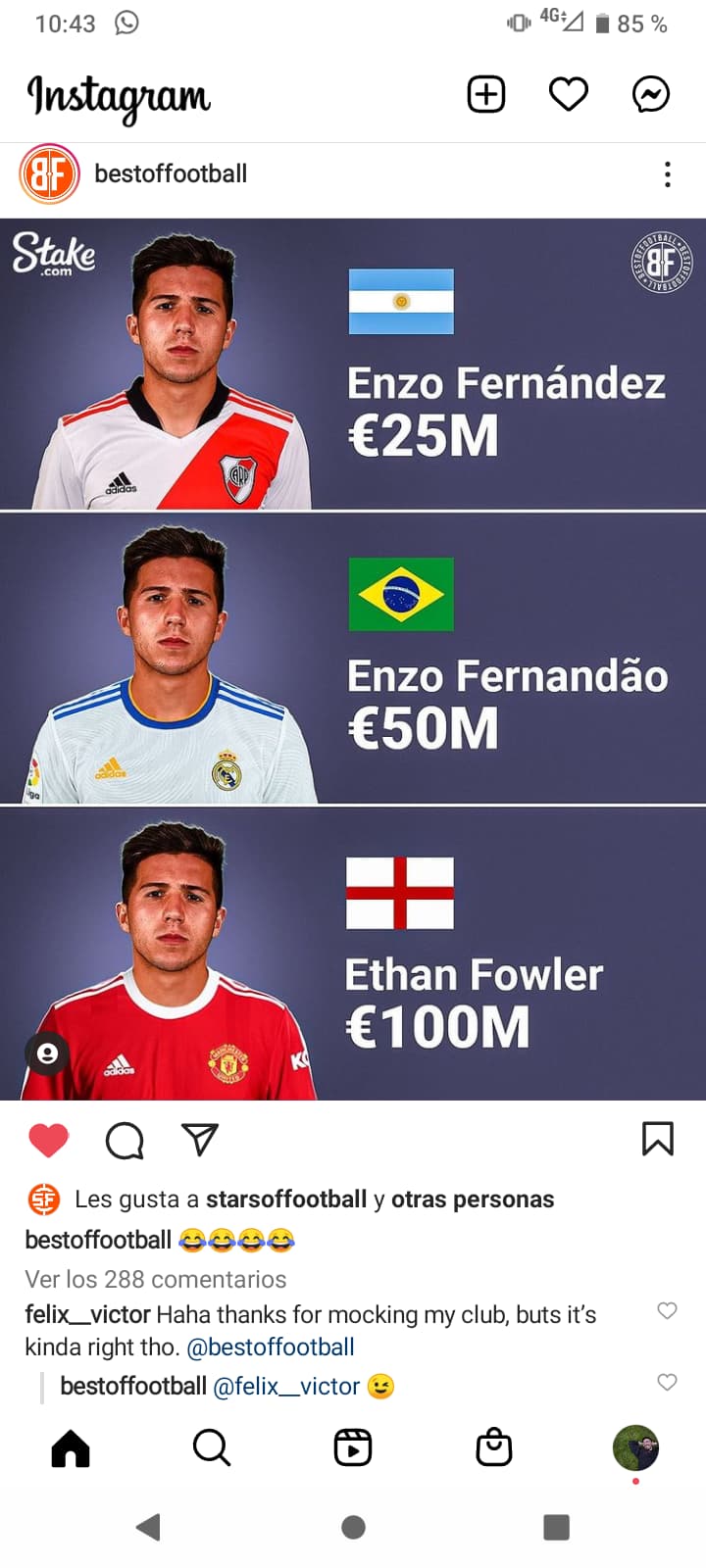
Task: Switch to the Reels tab
Action: [353, 1447]
